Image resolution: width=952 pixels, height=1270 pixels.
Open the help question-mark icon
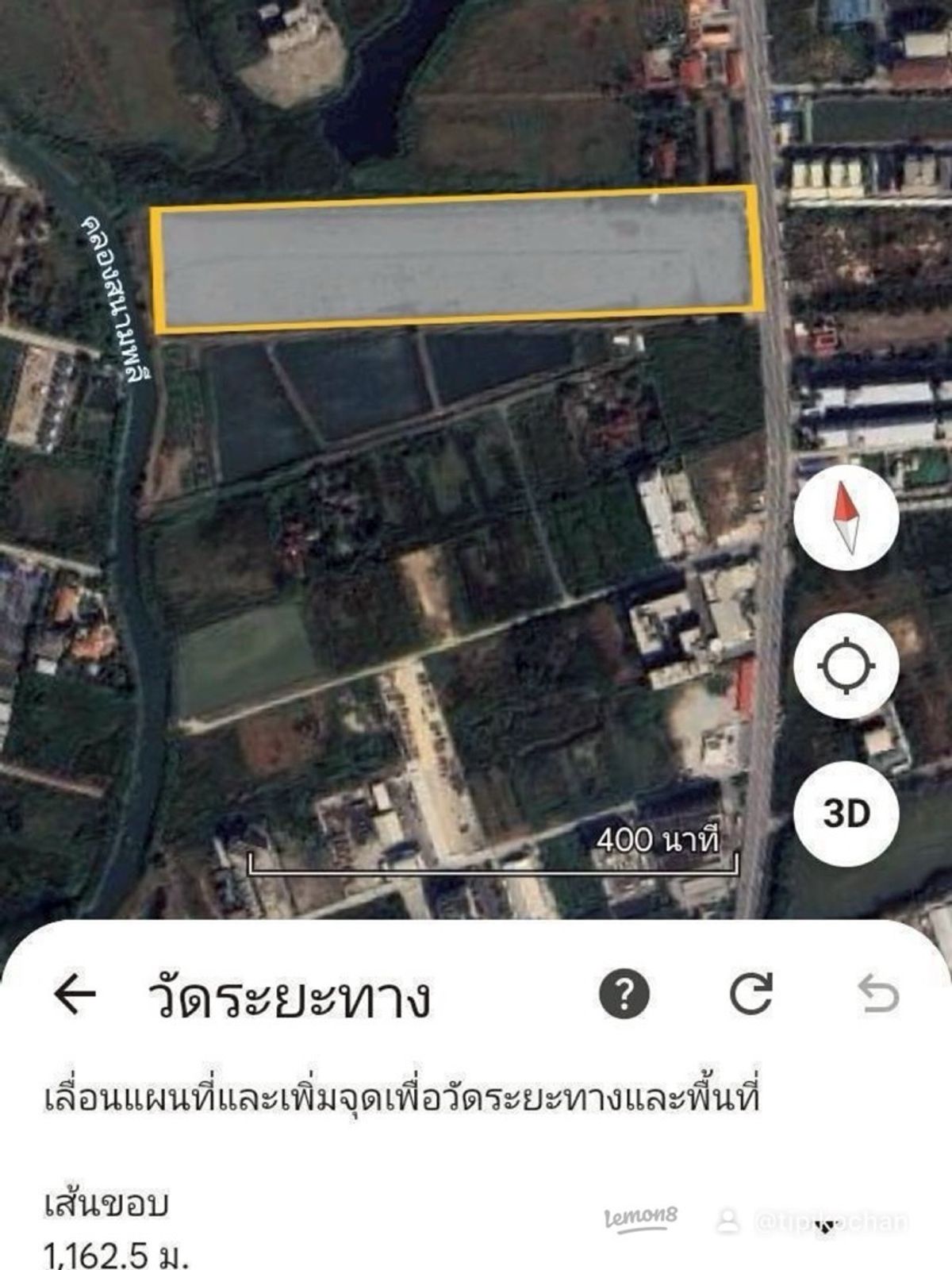(626, 997)
